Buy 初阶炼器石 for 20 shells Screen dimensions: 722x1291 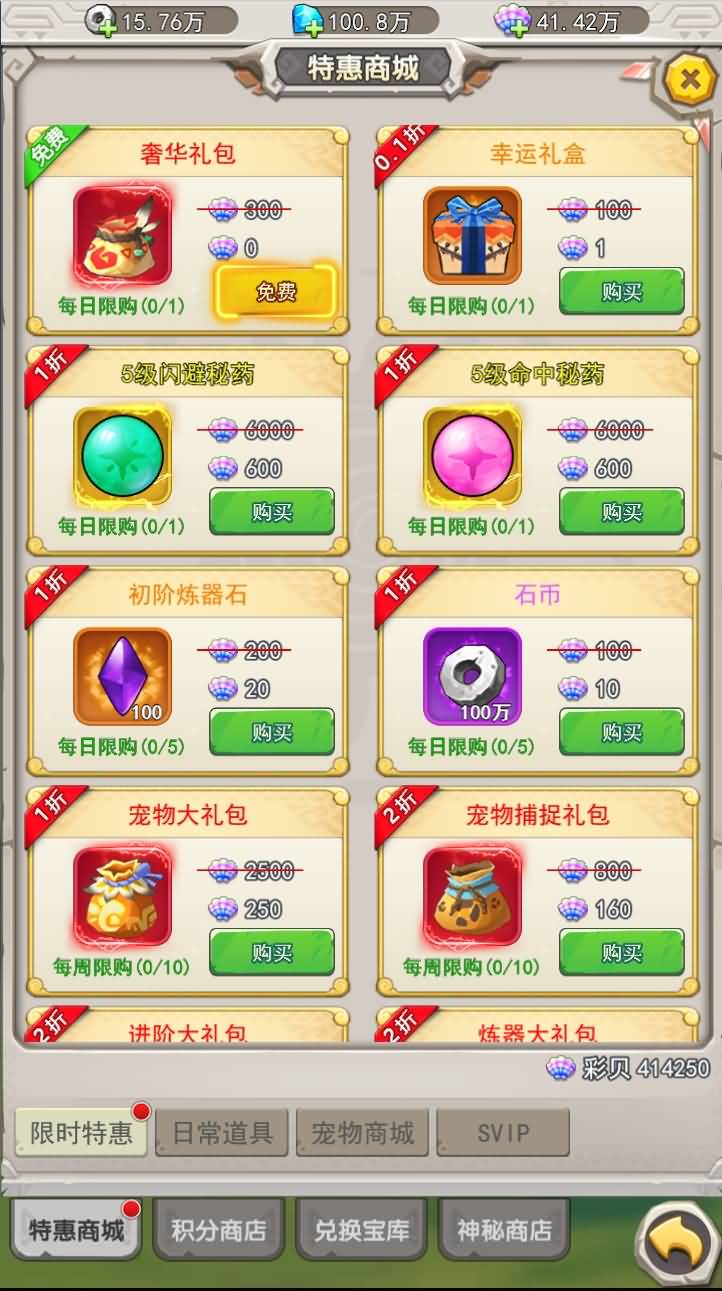271,731
